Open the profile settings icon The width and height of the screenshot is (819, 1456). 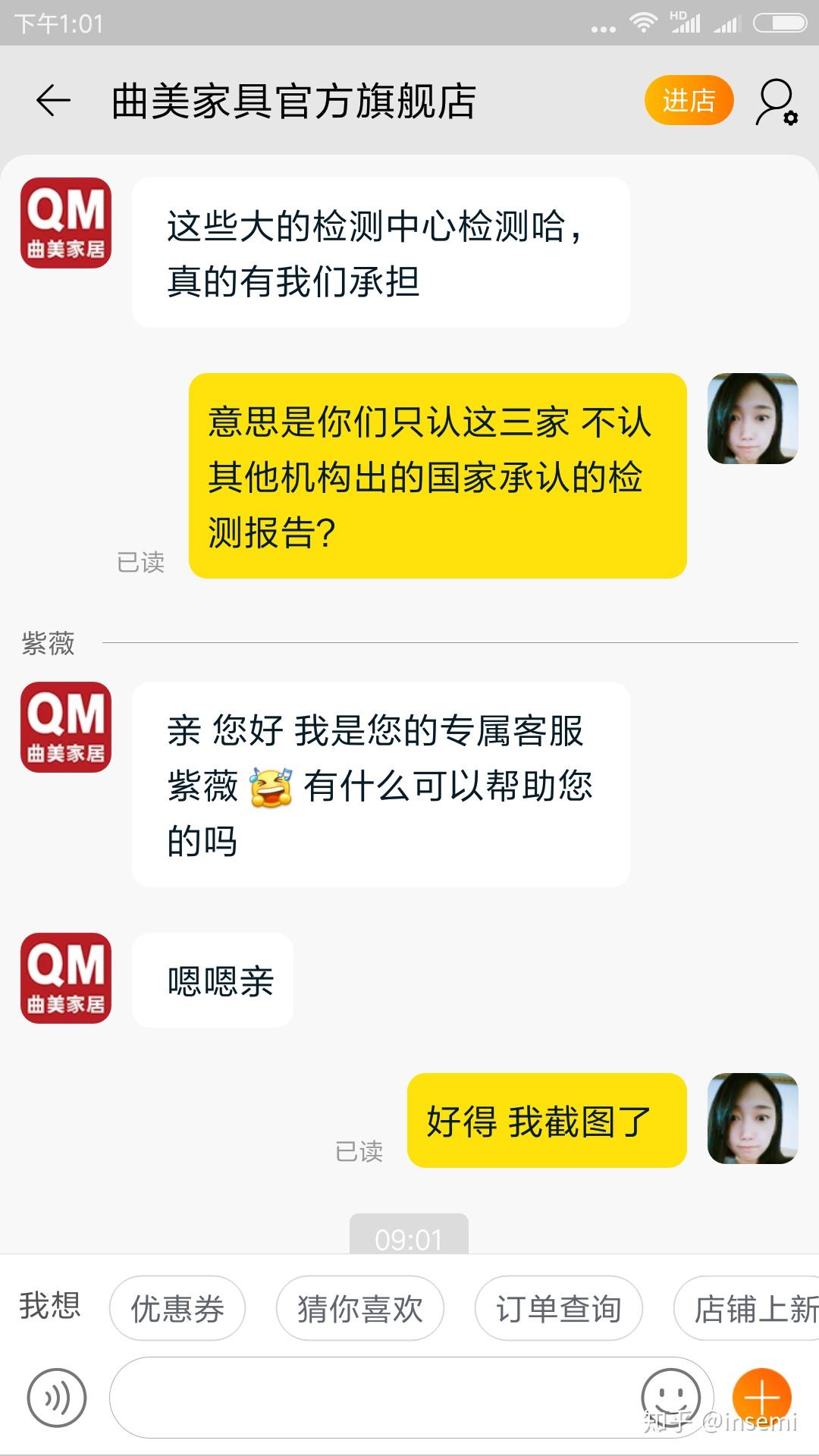click(776, 102)
